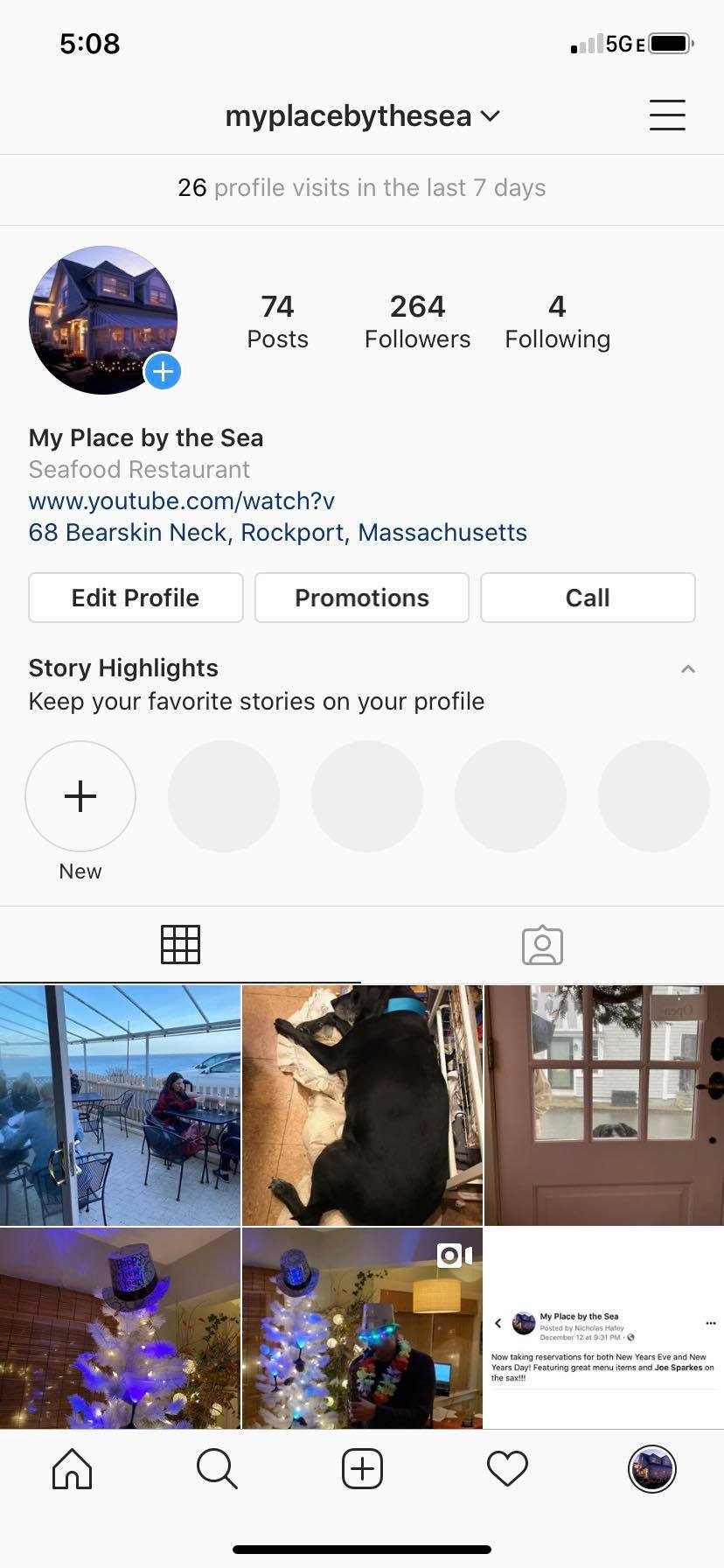The image size is (724, 1568).
Task: Collapse the Story Highlights section
Action: (x=688, y=669)
